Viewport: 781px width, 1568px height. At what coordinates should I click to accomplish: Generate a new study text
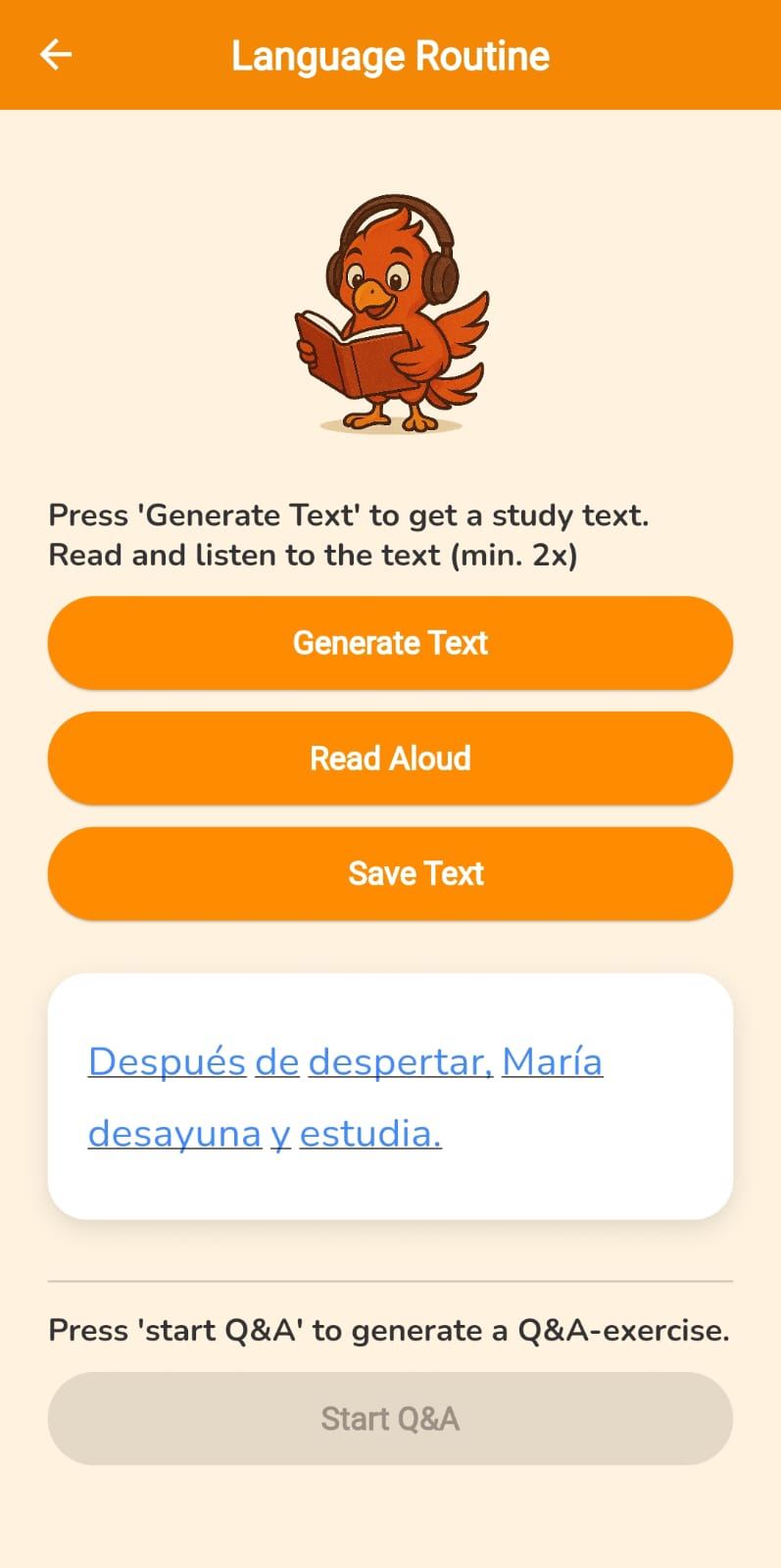390,643
